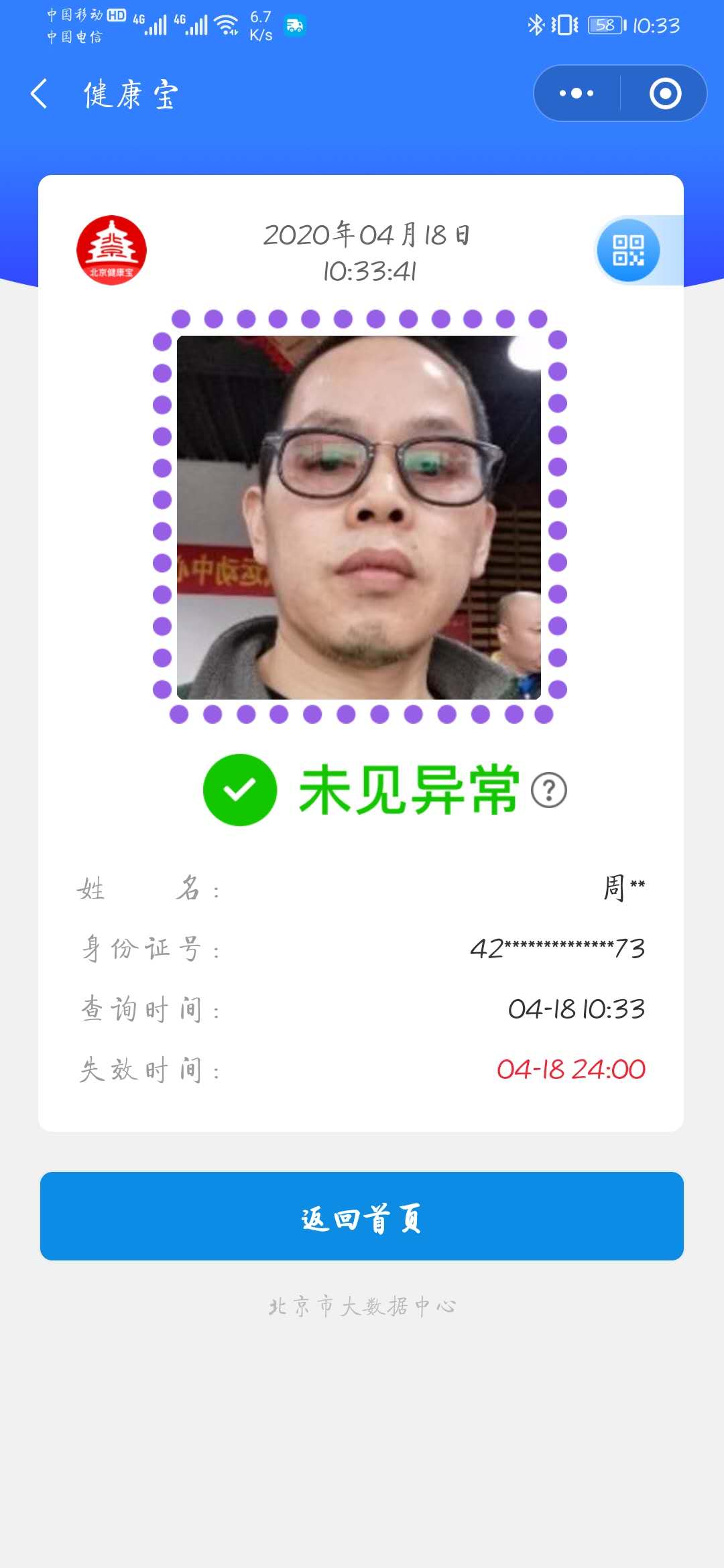This screenshot has width=724, height=1568.
Task: Close the mini program with the circle icon
Action: pos(665,94)
